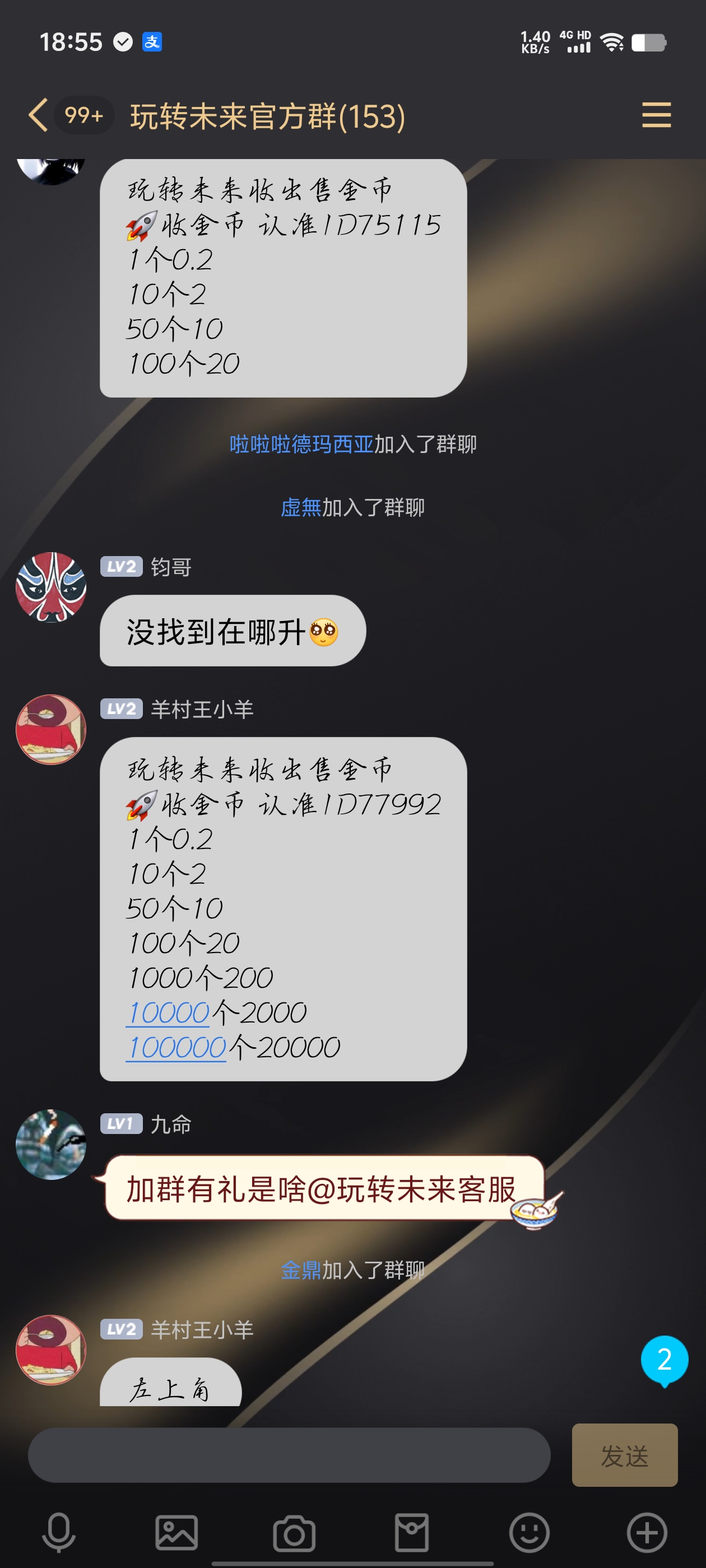Pick a photo from the gallery
Viewport: 706px width, 1568px height.
pyautogui.click(x=176, y=1532)
